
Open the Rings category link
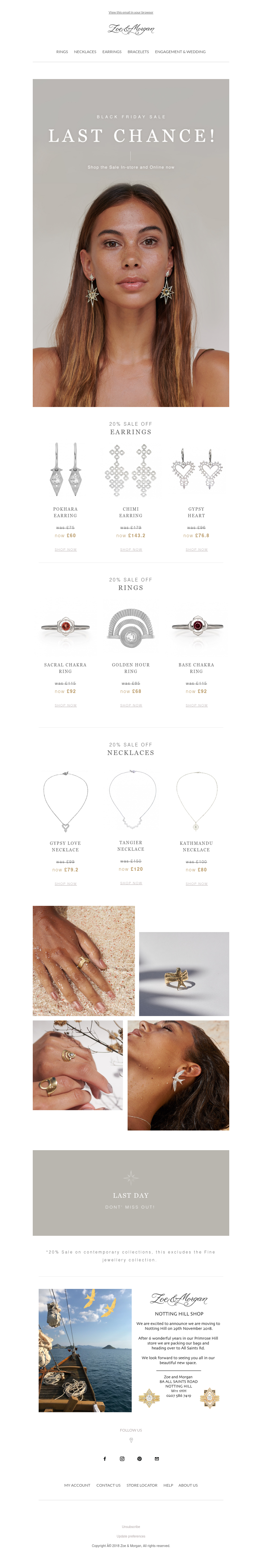click(x=62, y=52)
